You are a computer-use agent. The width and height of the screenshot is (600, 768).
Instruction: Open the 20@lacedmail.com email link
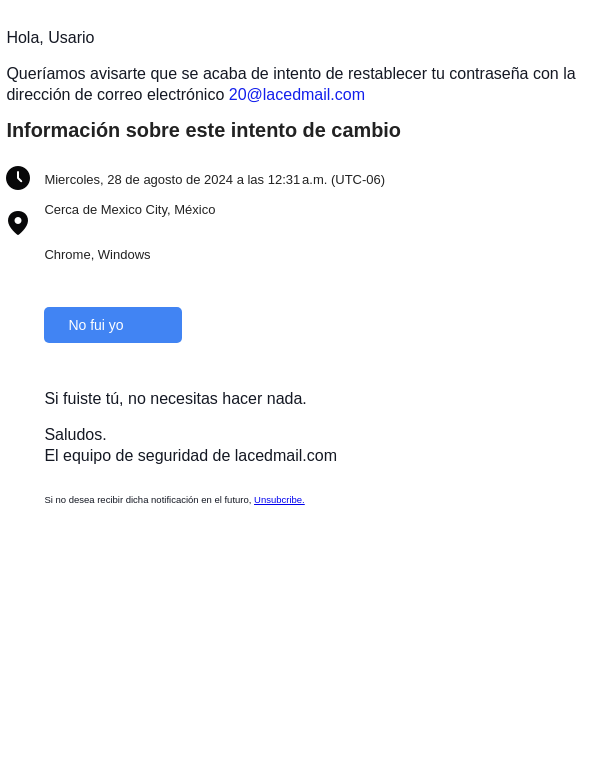[296, 95]
